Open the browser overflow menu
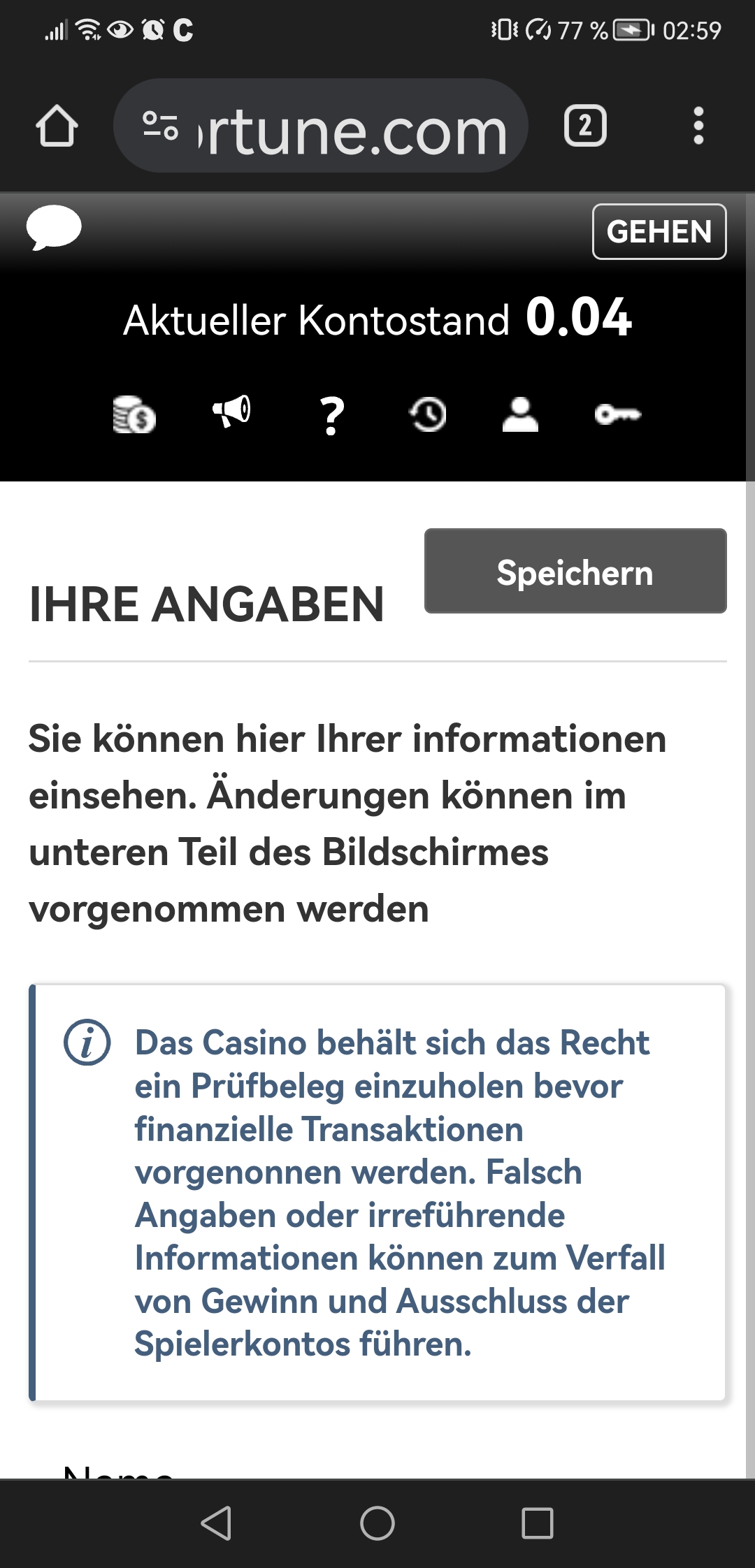 (698, 126)
